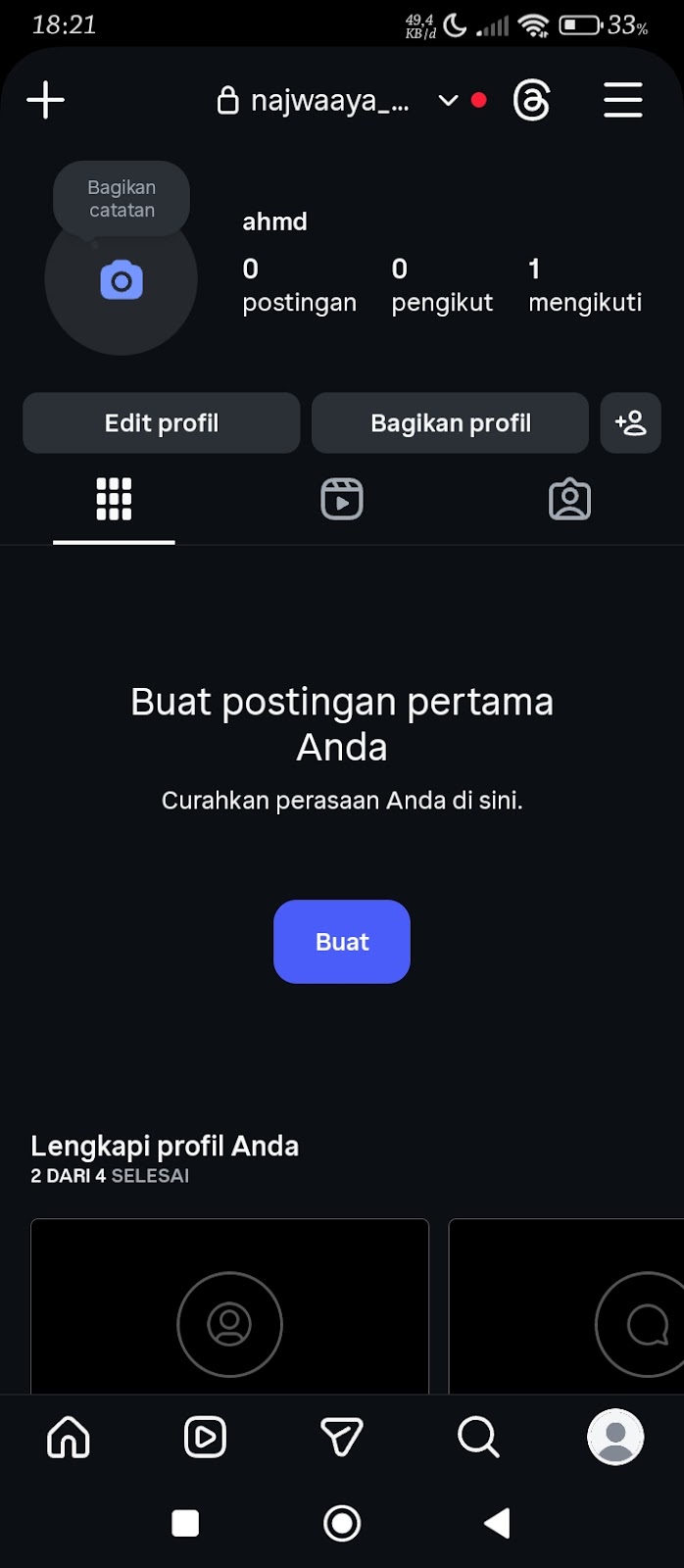The image size is (684, 1568).
Task: Switch to the Reels profile tab
Action: click(x=342, y=499)
